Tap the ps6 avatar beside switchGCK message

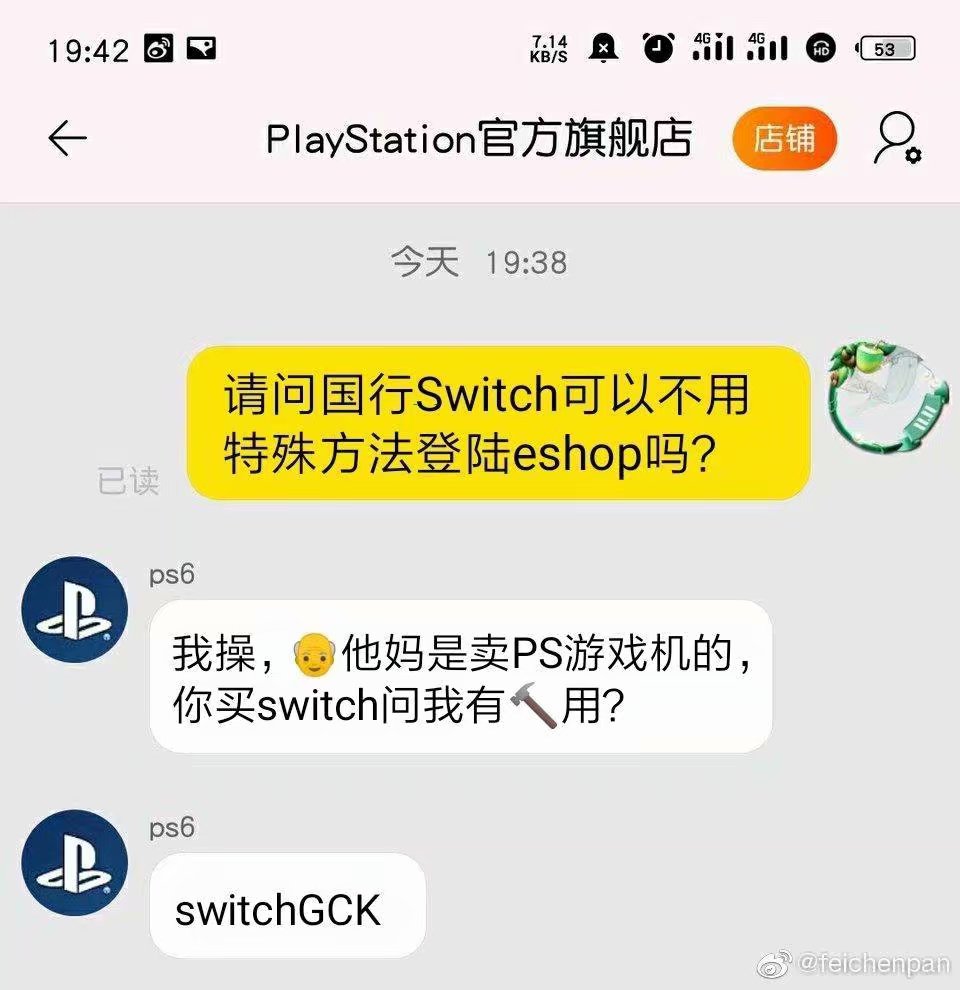point(75,862)
